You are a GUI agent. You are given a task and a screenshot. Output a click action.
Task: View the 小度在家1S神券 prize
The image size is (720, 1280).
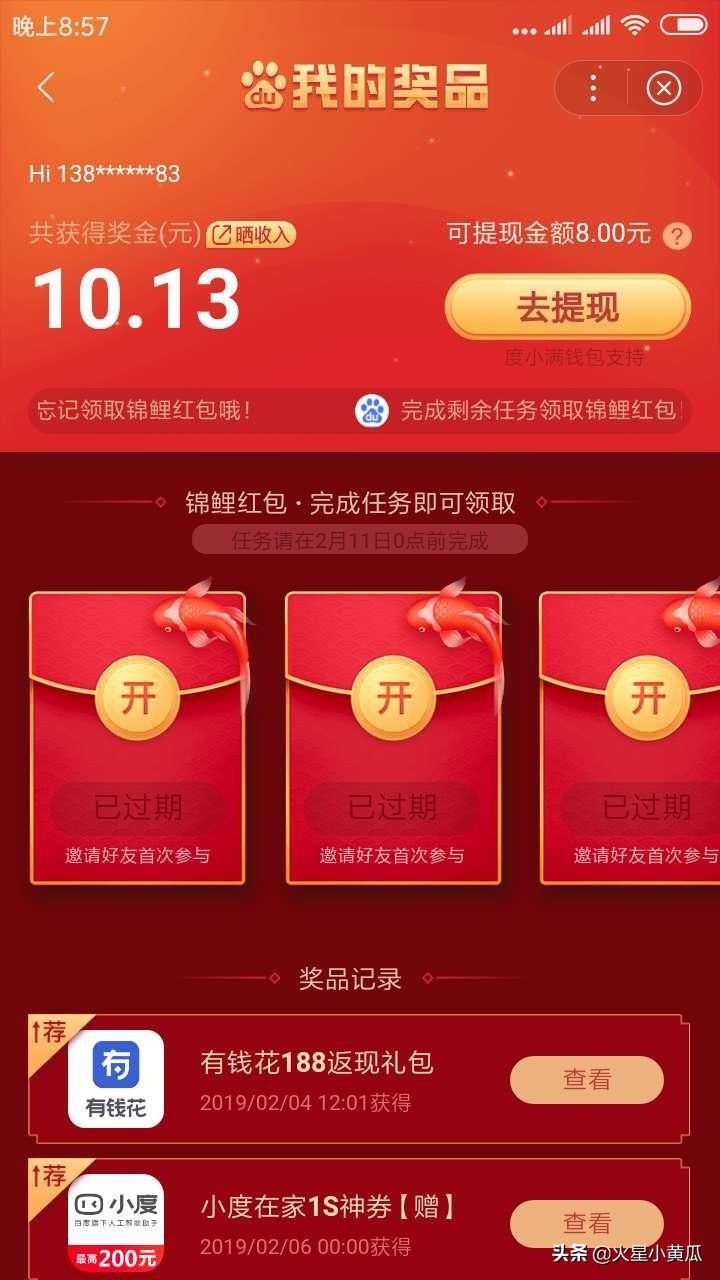(586, 1223)
